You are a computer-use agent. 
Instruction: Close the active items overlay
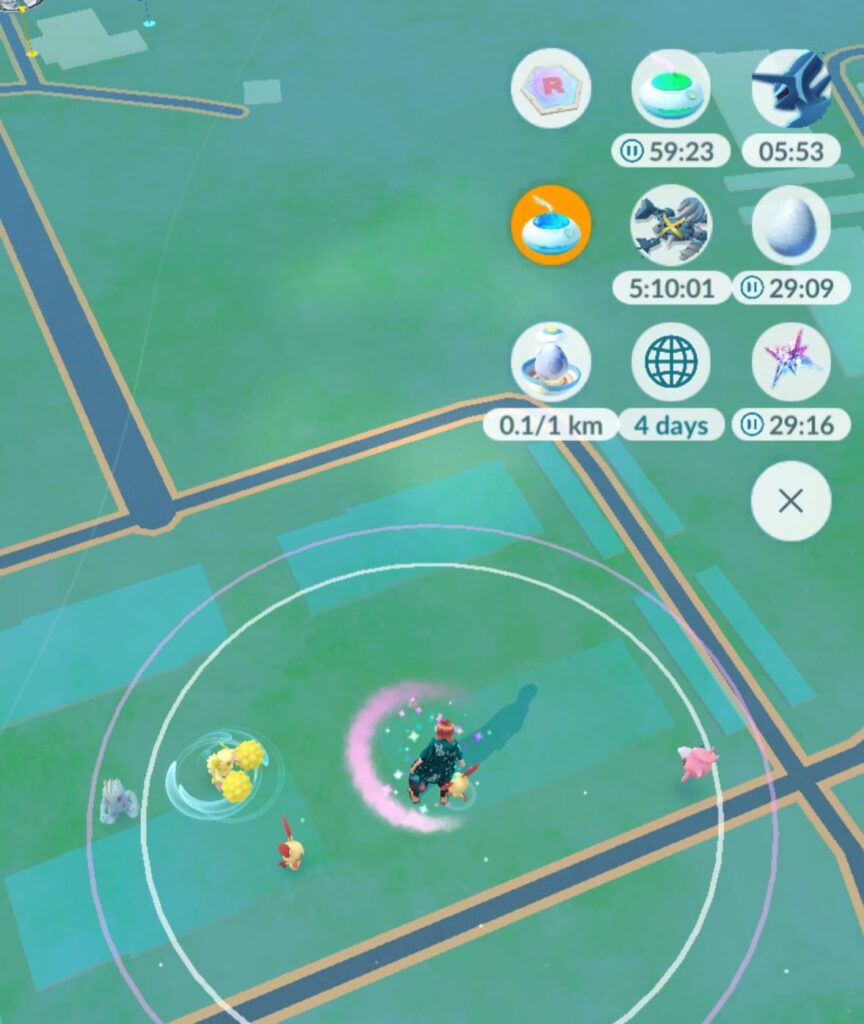(791, 501)
